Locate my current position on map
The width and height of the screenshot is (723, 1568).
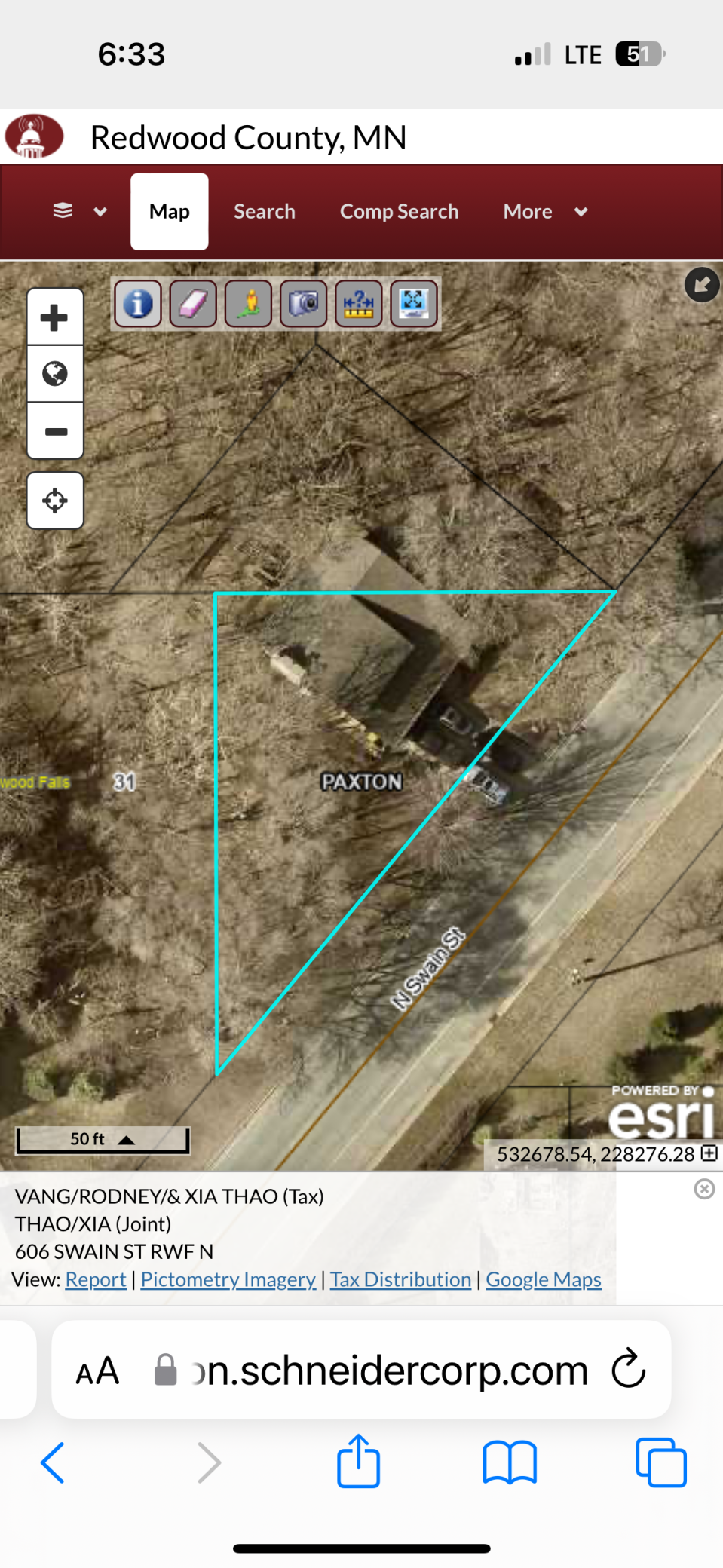[54, 501]
